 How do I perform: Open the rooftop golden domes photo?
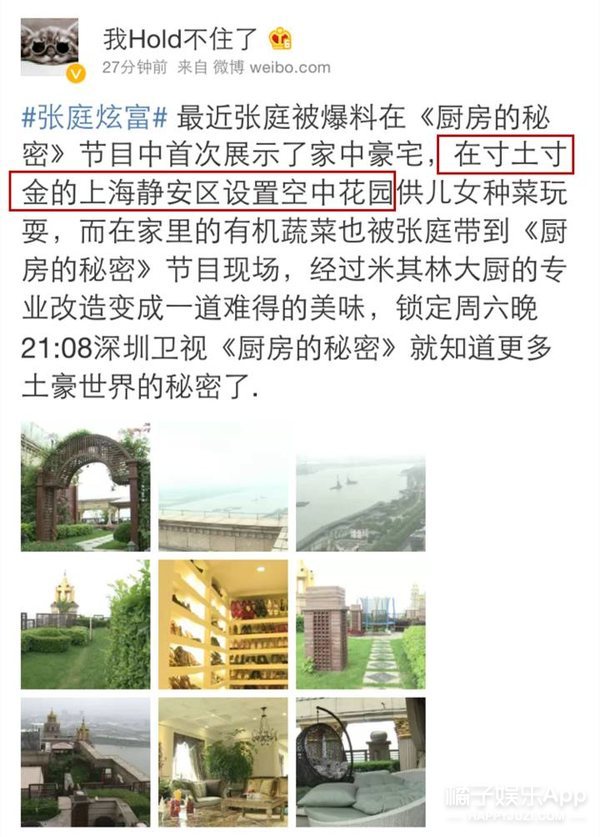point(85,762)
